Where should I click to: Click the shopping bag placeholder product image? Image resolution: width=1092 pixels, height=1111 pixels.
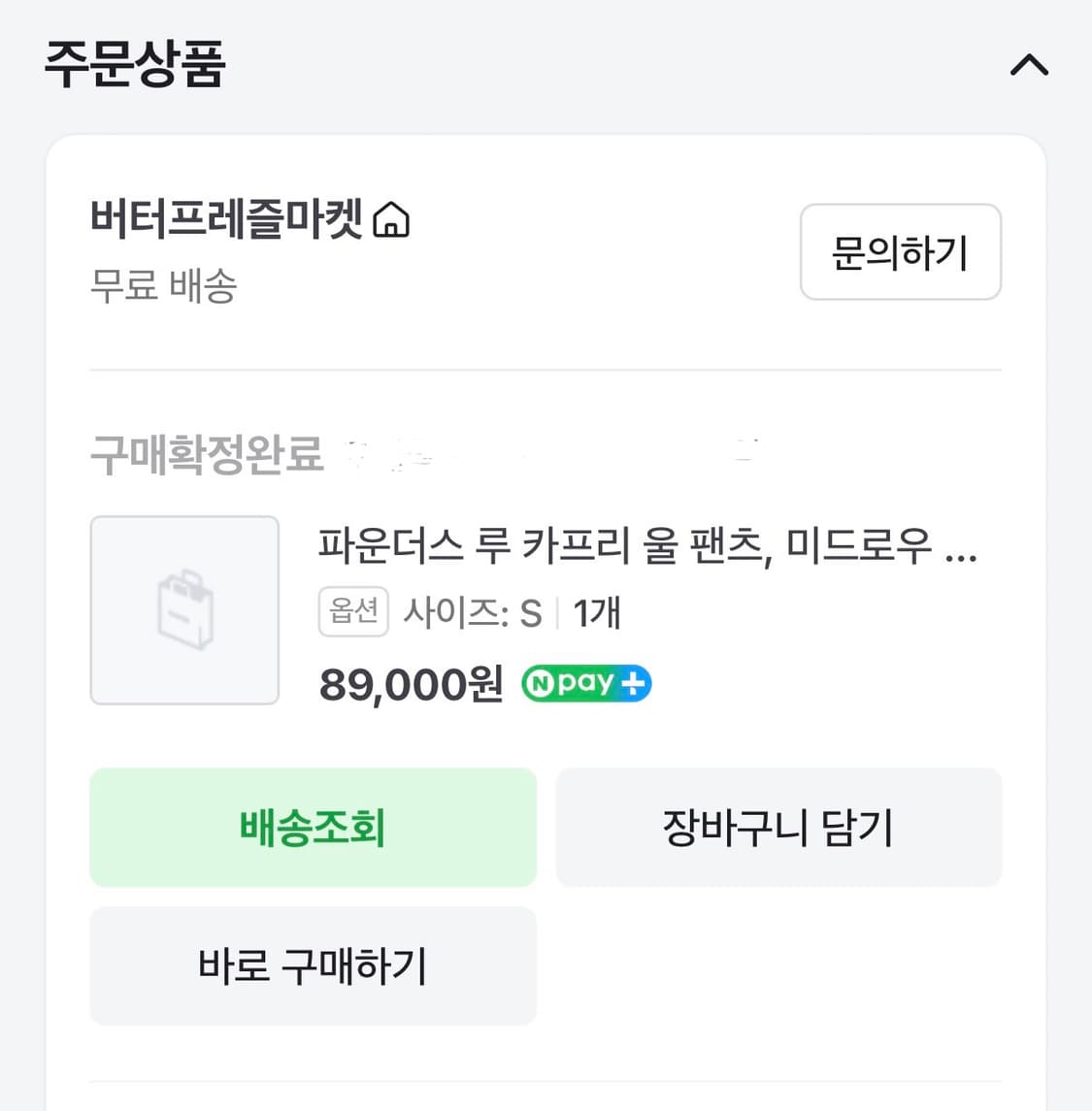pos(183,609)
